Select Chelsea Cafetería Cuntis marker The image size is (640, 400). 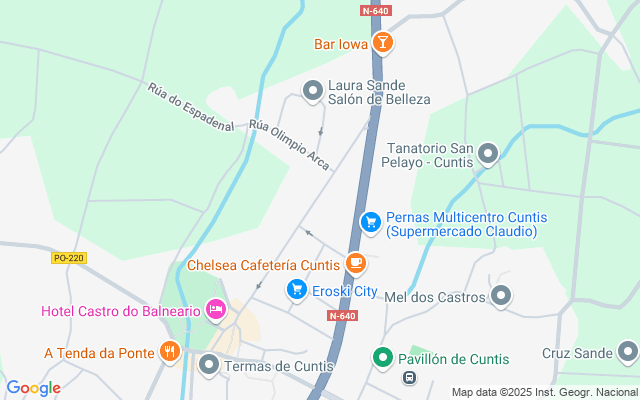[x=355, y=264]
